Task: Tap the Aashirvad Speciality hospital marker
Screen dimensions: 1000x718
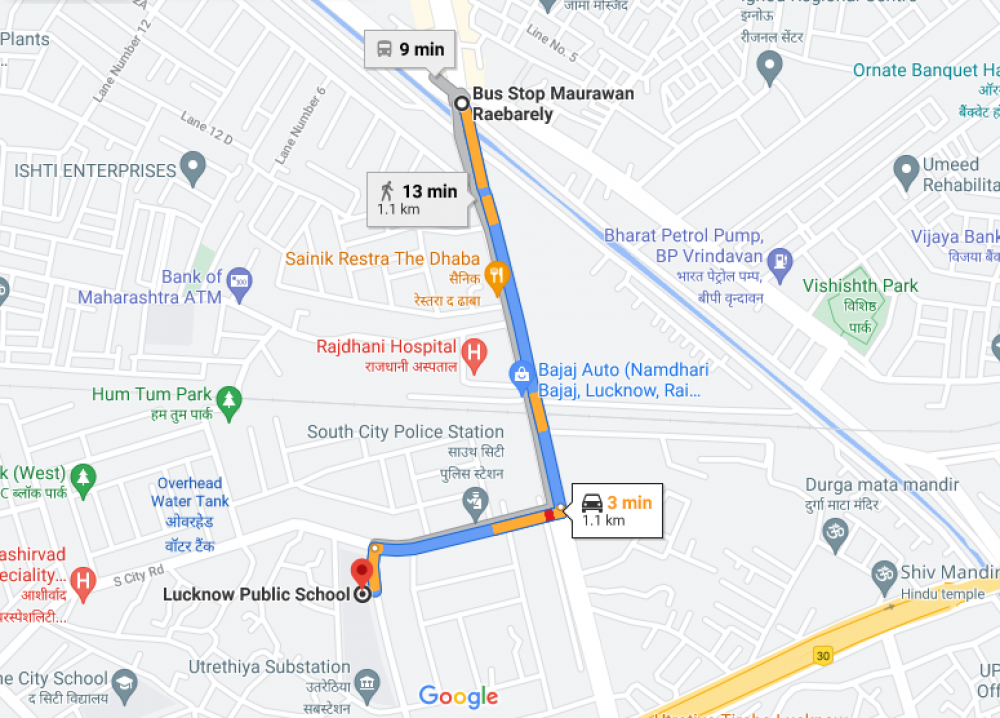Action: pos(84,581)
